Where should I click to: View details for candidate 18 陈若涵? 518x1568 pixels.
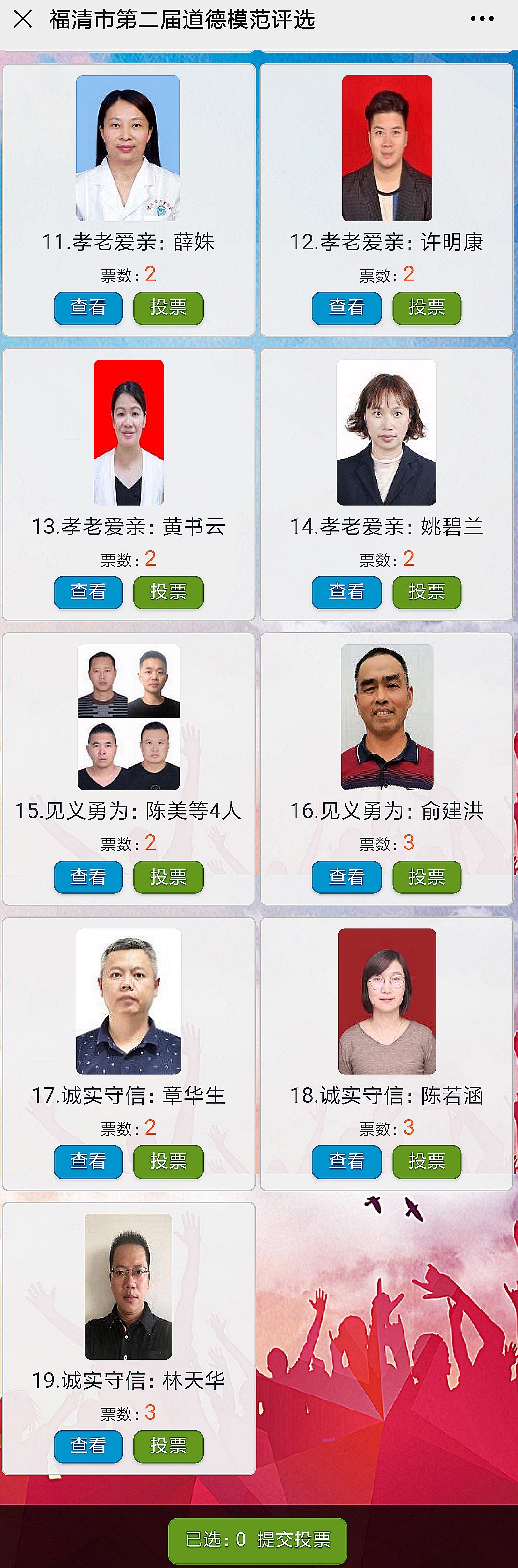[x=346, y=1161]
